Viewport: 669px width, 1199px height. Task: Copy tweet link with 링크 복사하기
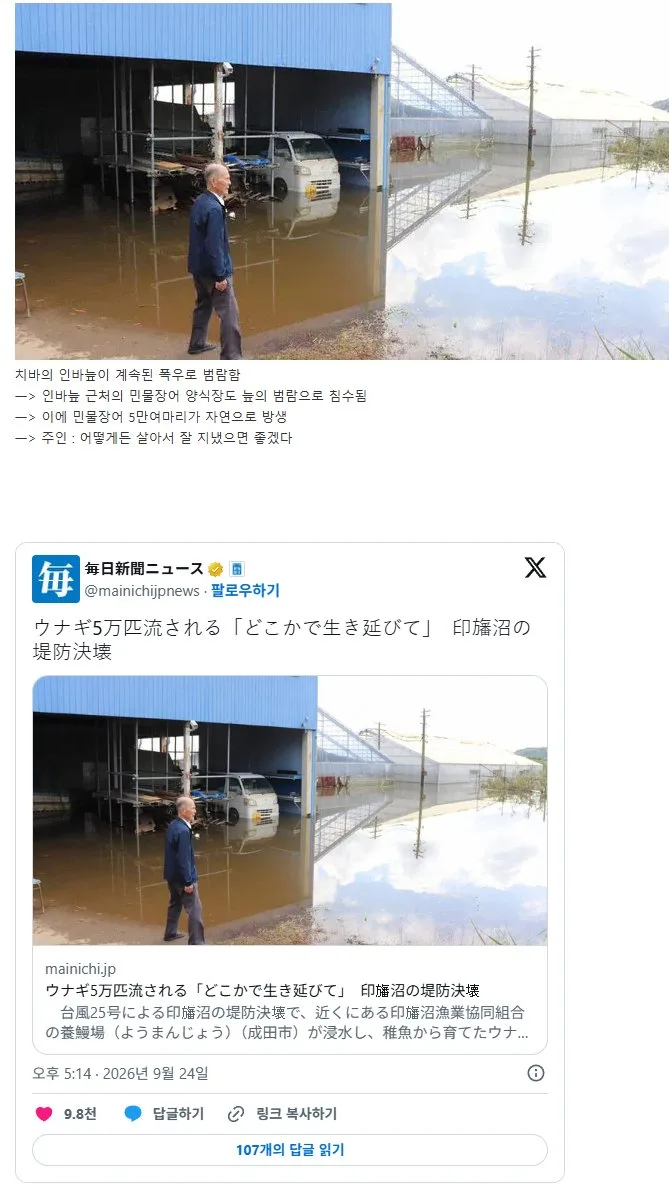pyautogui.click(x=282, y=1114)
